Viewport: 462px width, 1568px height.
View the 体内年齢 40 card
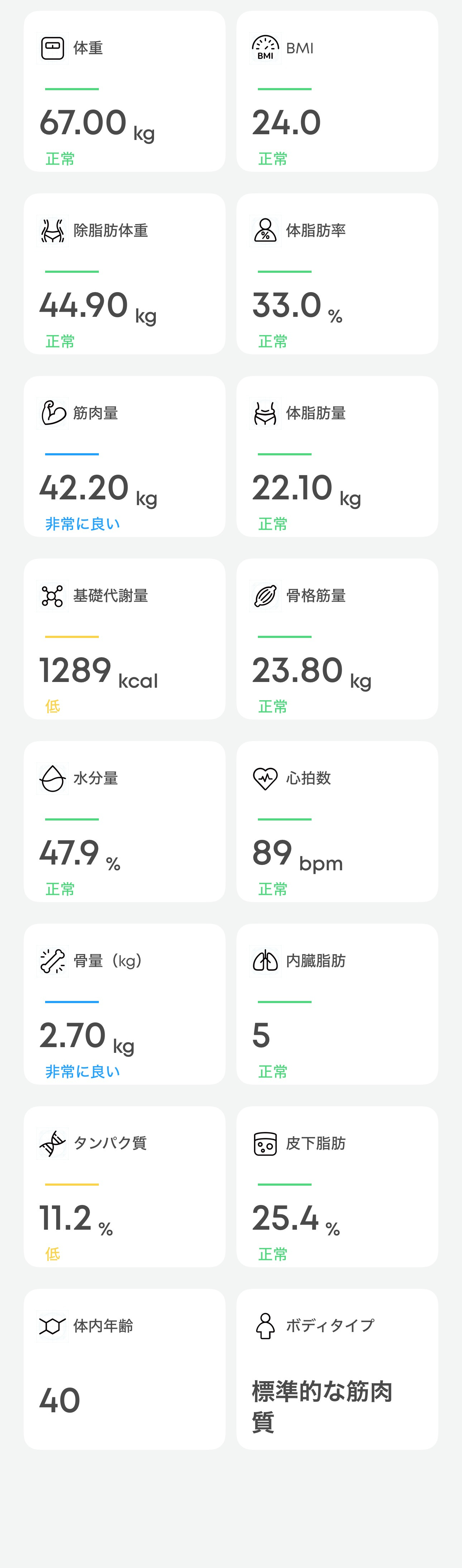click(124, 1370)
